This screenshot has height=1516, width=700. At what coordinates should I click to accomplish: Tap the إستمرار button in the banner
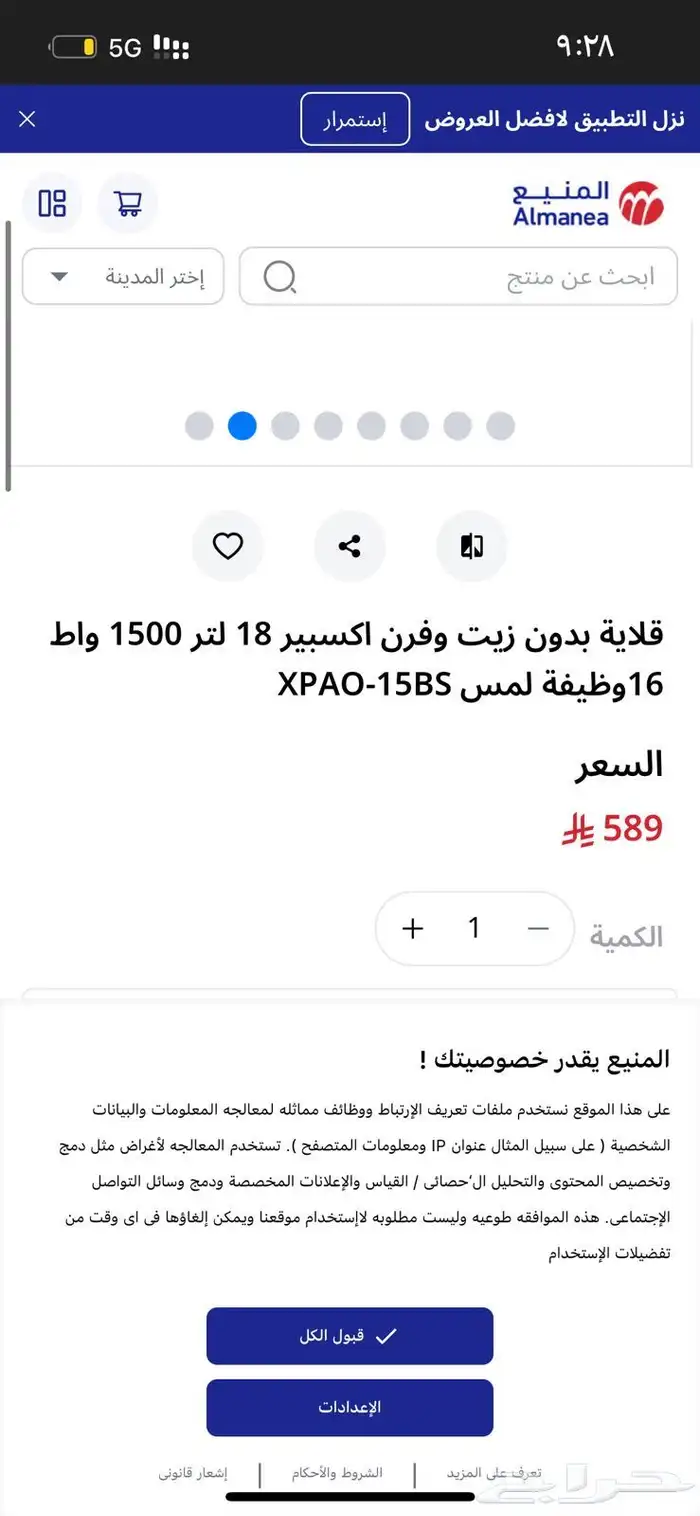(354, 119)
